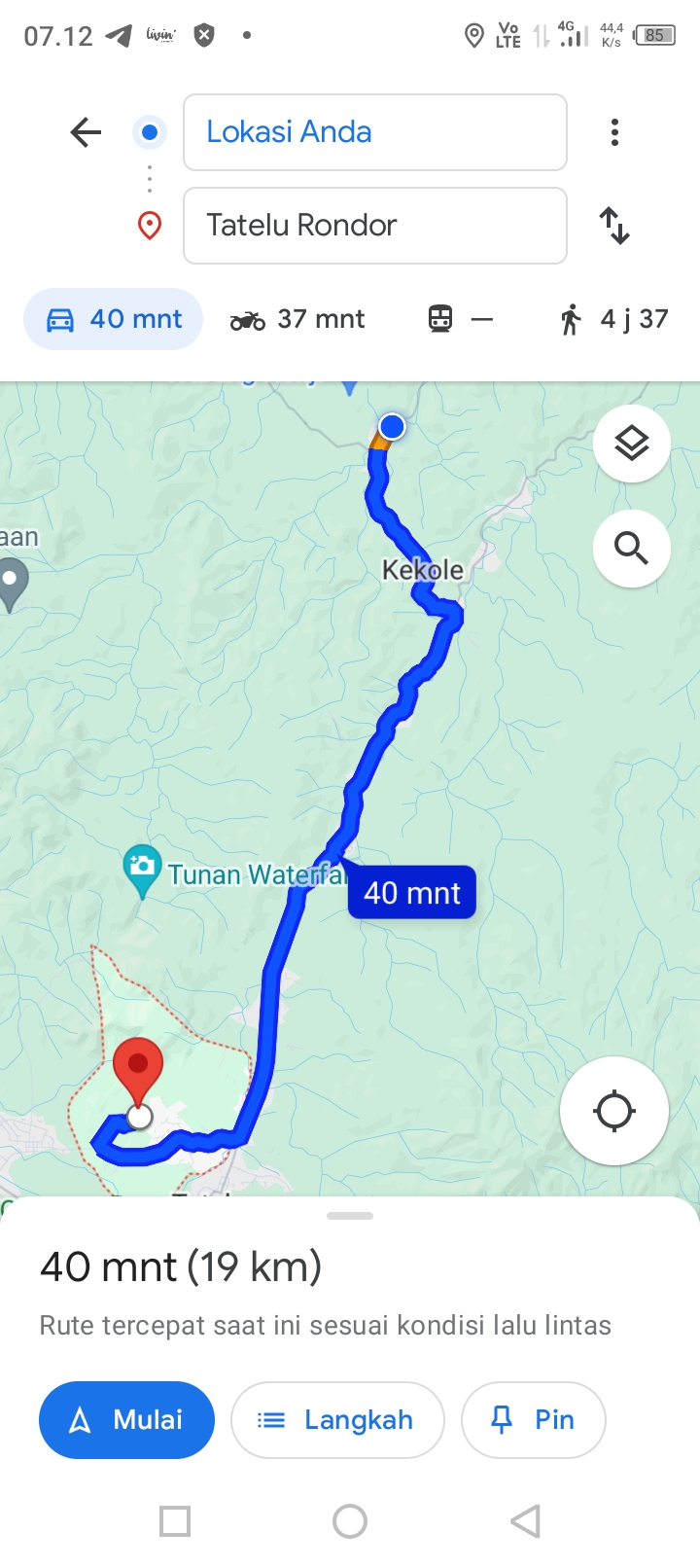Viewport: 700px width, 1568px height.
Task: Start navigation with Mulai button
Action: tap(126, 1420)
